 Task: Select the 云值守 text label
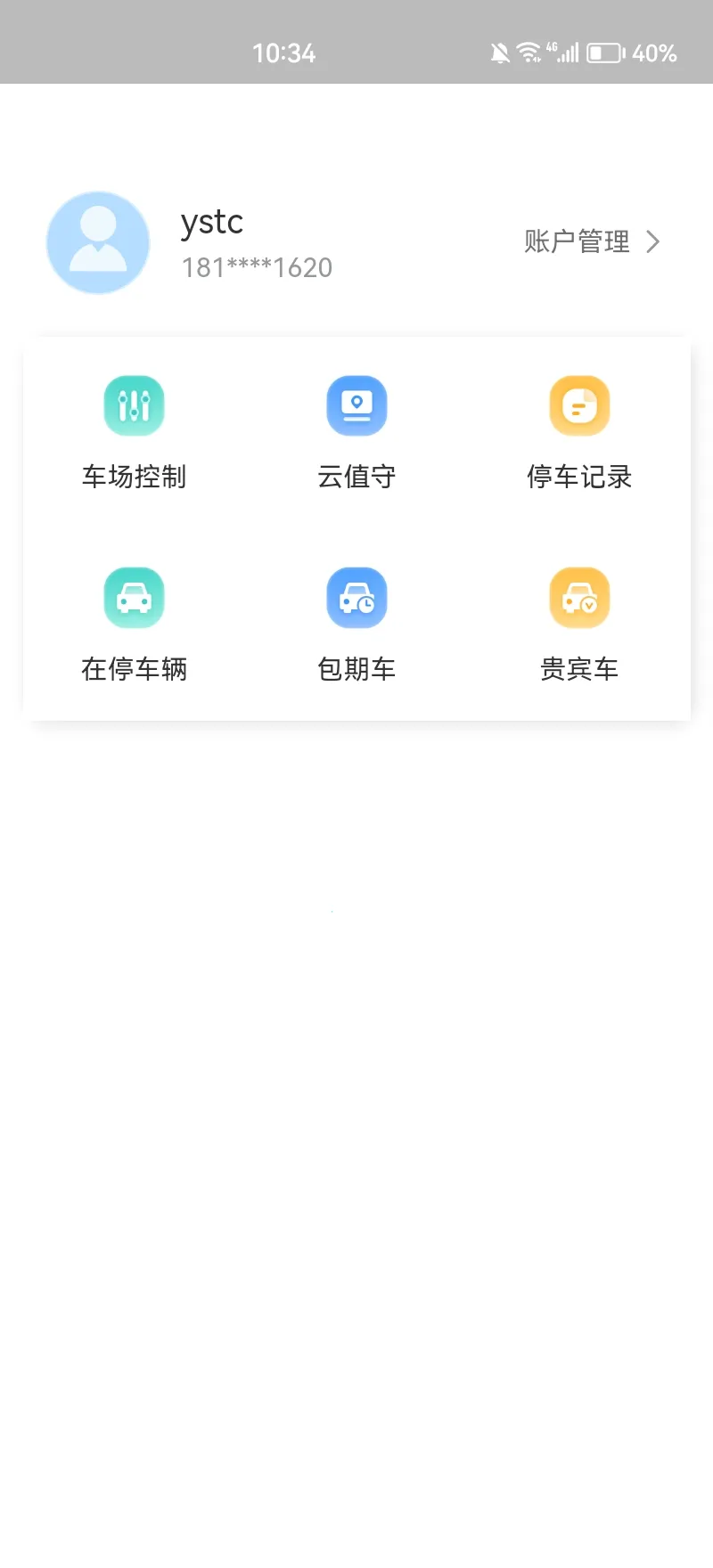tap(356, 477)
